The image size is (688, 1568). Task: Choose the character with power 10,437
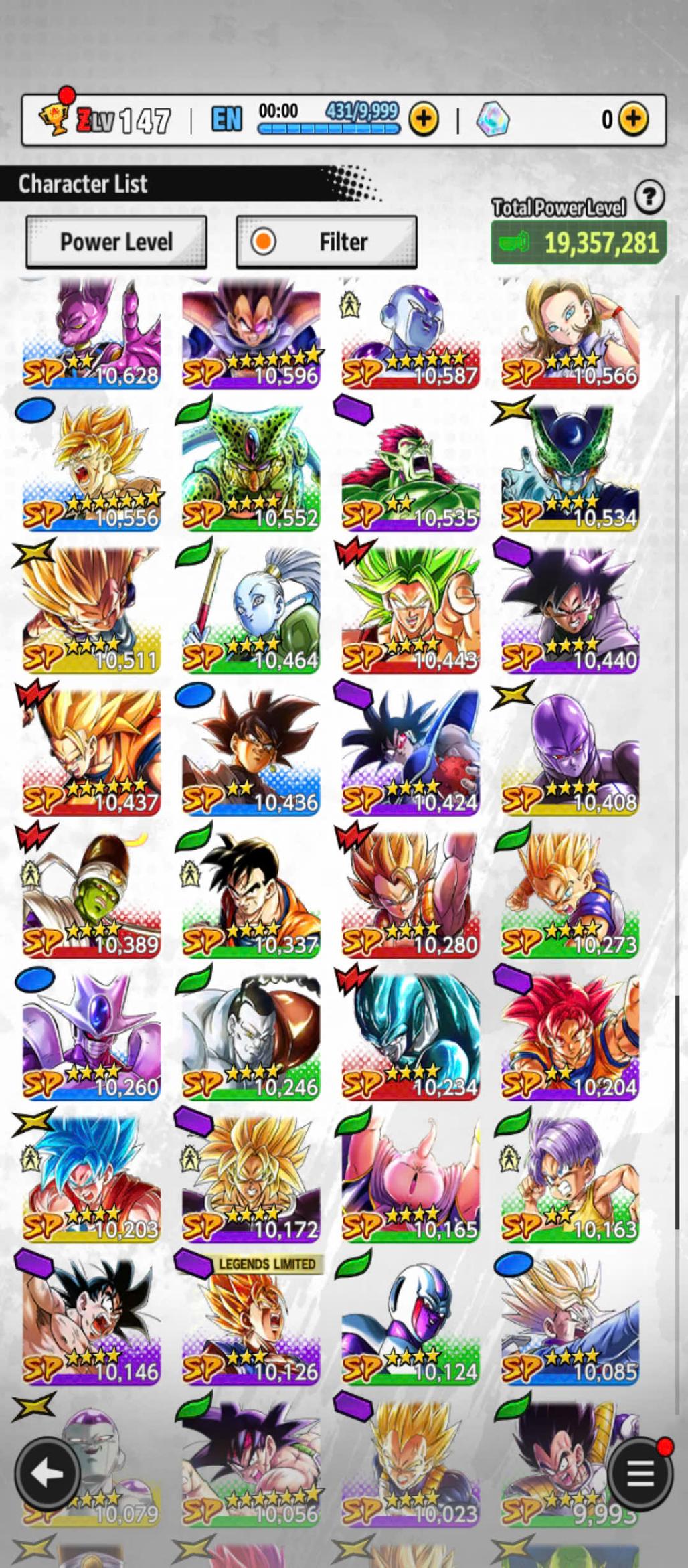(92, 753)
